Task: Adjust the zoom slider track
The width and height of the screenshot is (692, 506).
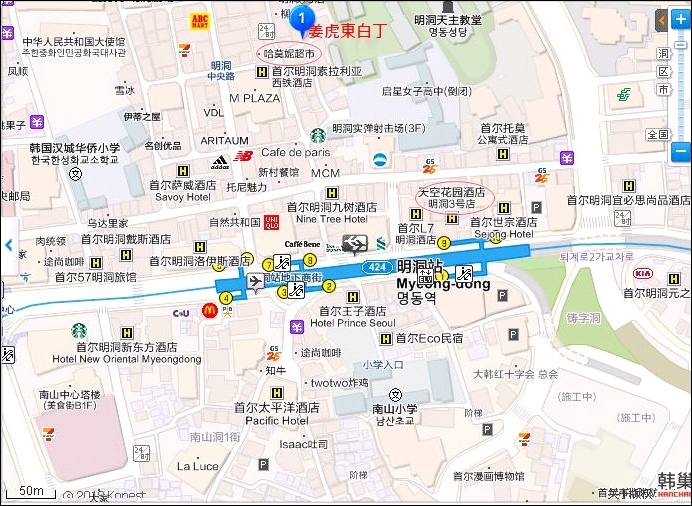Action: pos(681,100)
